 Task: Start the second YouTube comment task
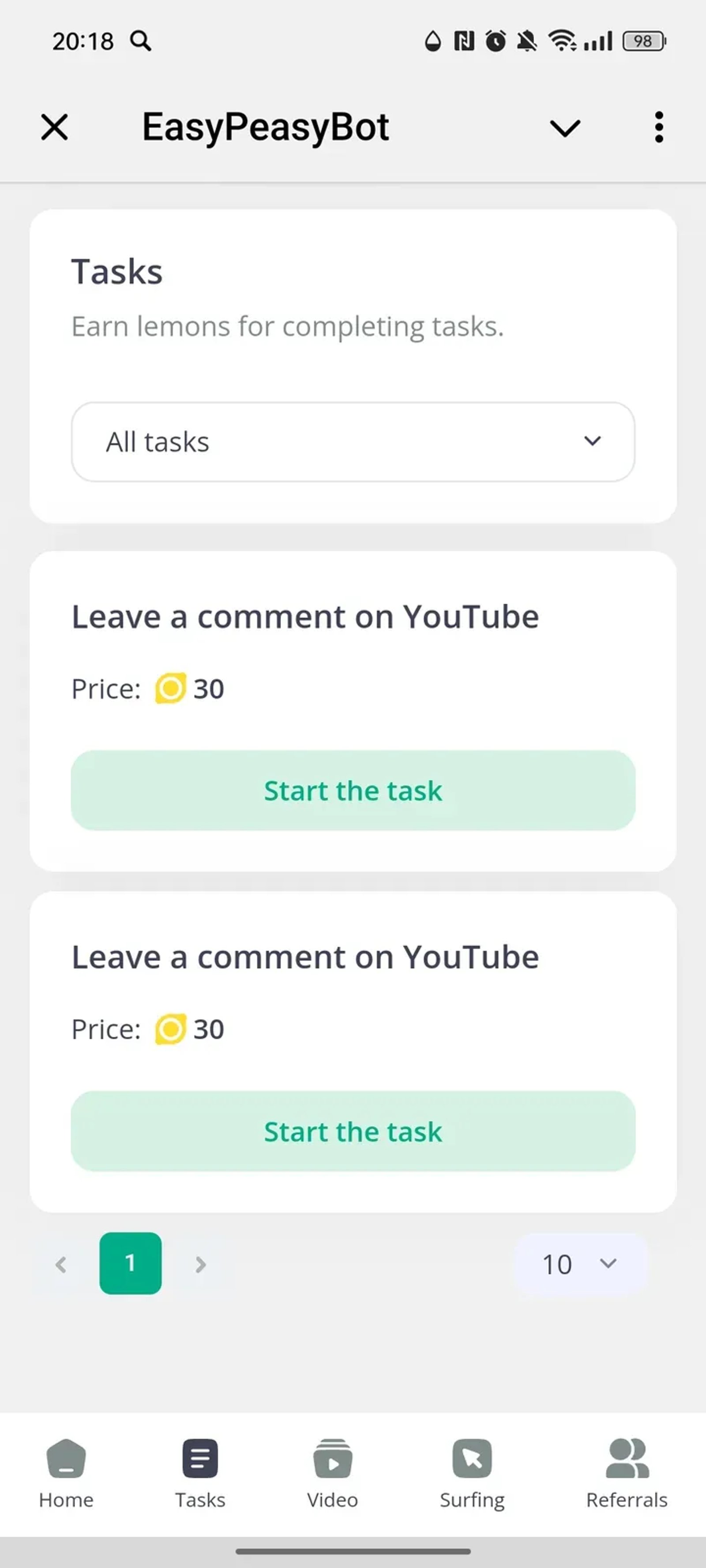353,1131
